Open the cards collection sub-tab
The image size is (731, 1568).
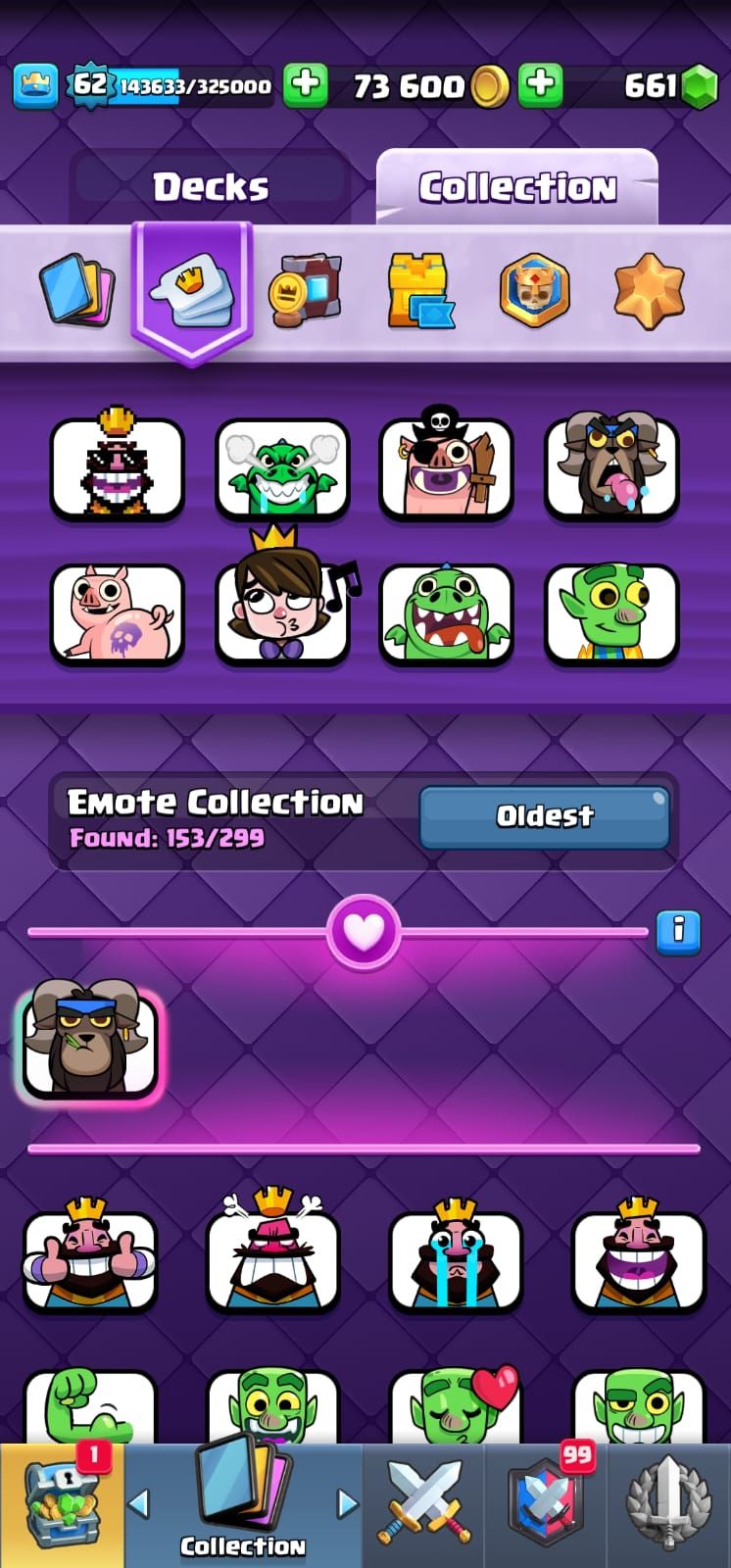(x=76, y=290)
